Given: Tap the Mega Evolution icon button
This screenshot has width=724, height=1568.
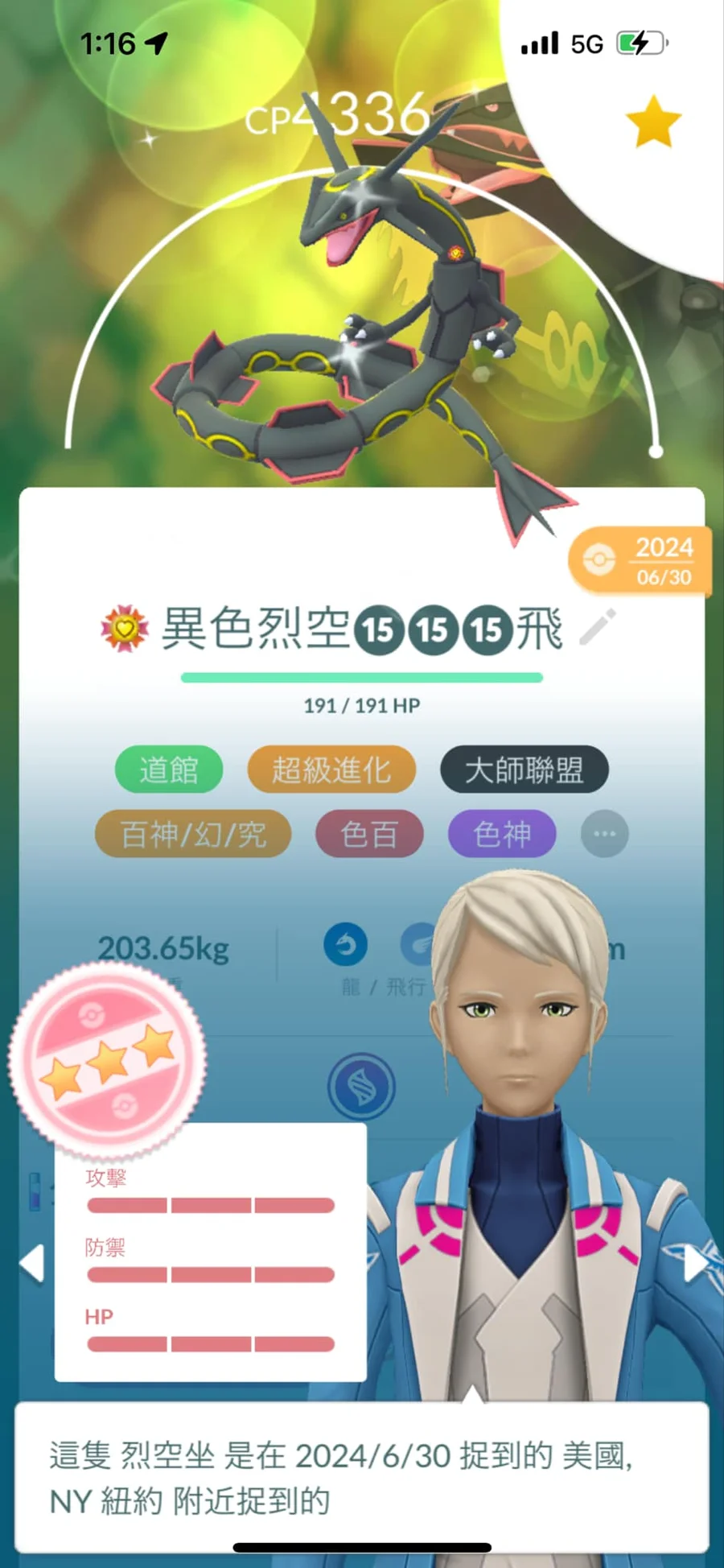Looking at the screenshot, I should pyautogui.click(x=361, y=1087).
